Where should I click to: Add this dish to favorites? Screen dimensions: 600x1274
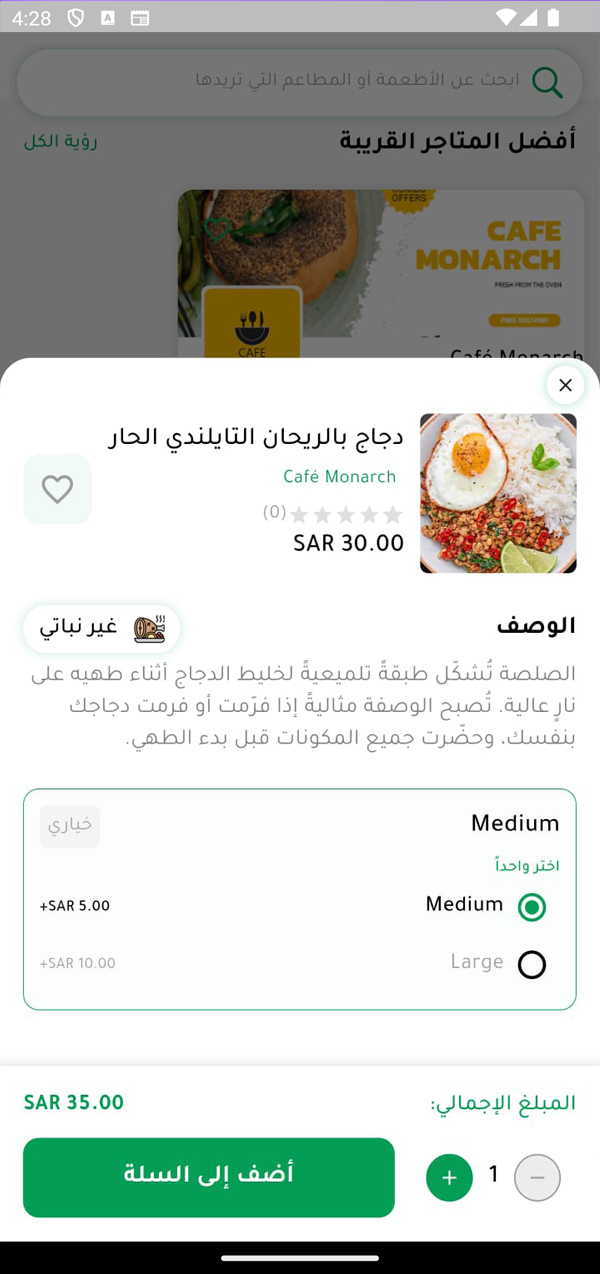coord(58,489)
